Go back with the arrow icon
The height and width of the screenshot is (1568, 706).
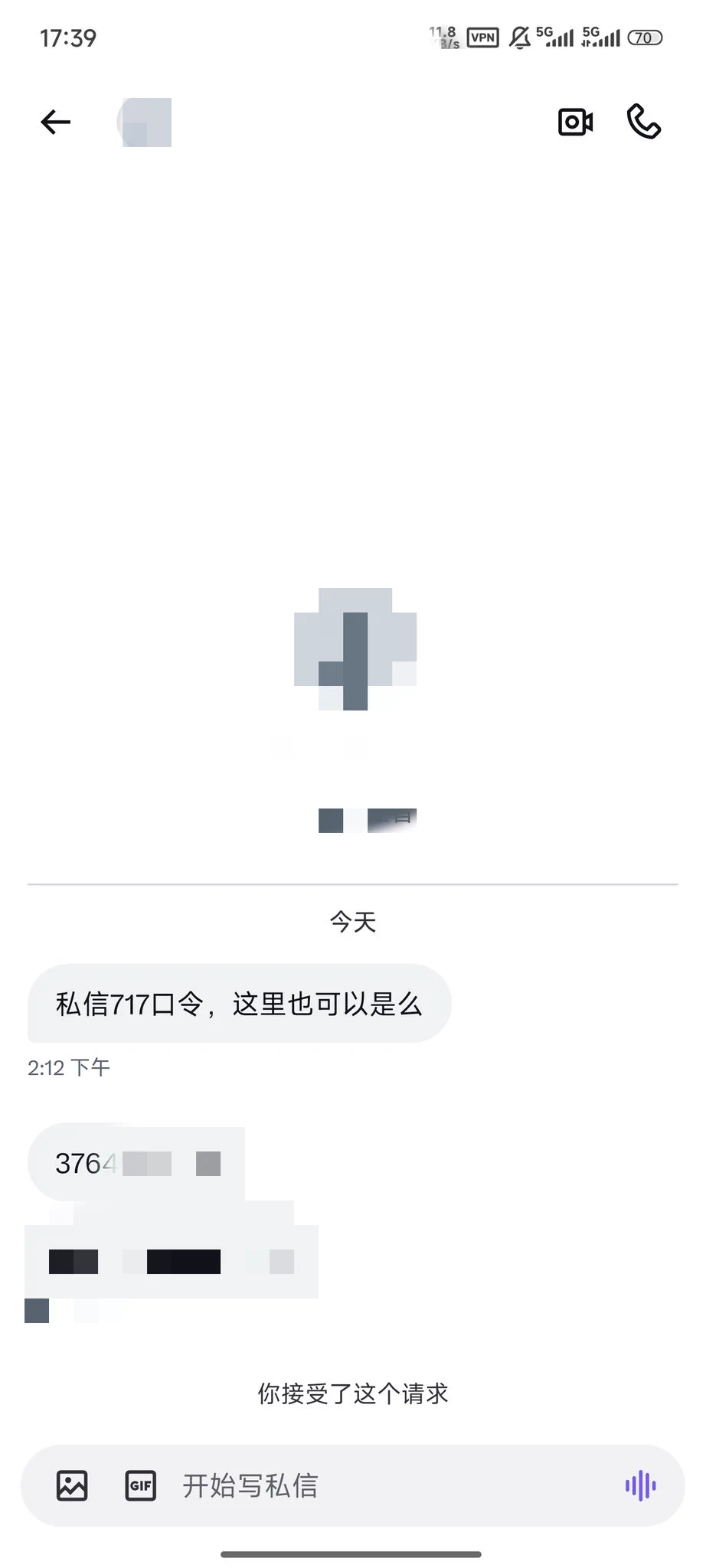(x=55, y=122)
